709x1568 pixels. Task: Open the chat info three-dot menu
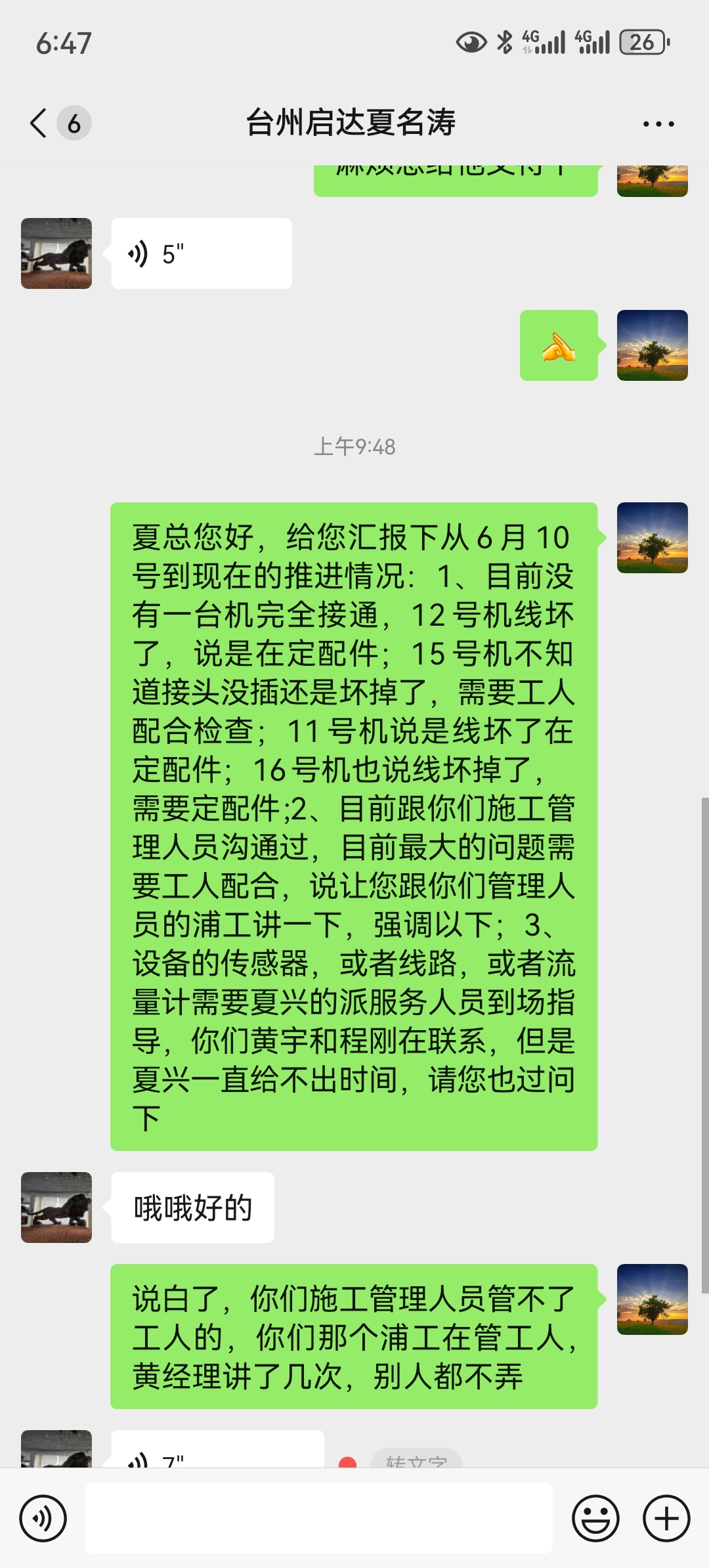pyautogui.click(x=658, y=123)
